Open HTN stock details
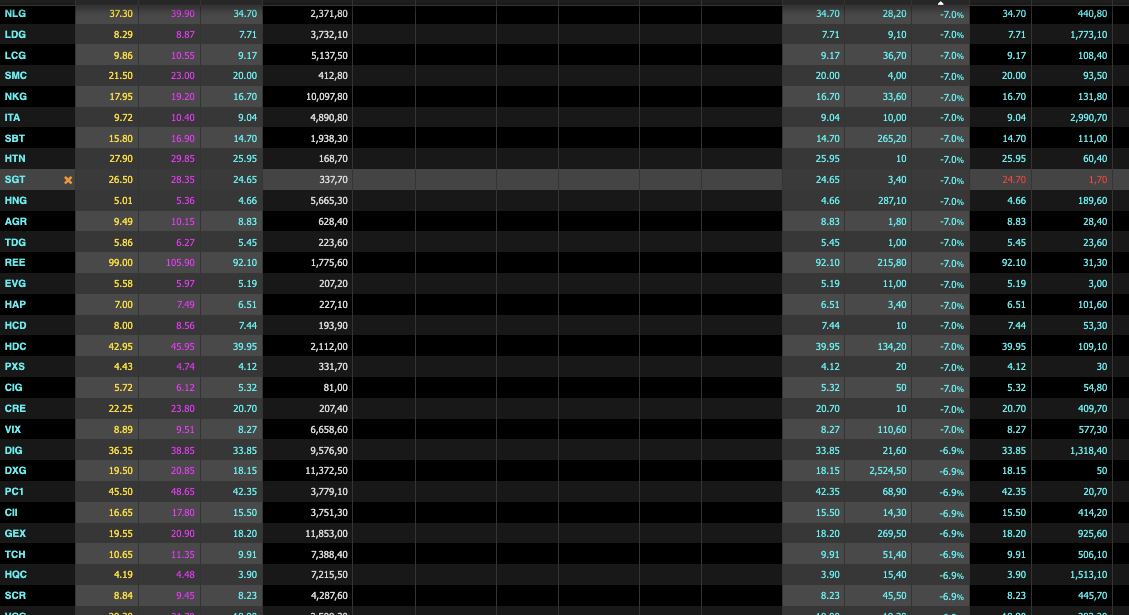This screenshot has width=1129, height=615. click(x=15, y=159)
